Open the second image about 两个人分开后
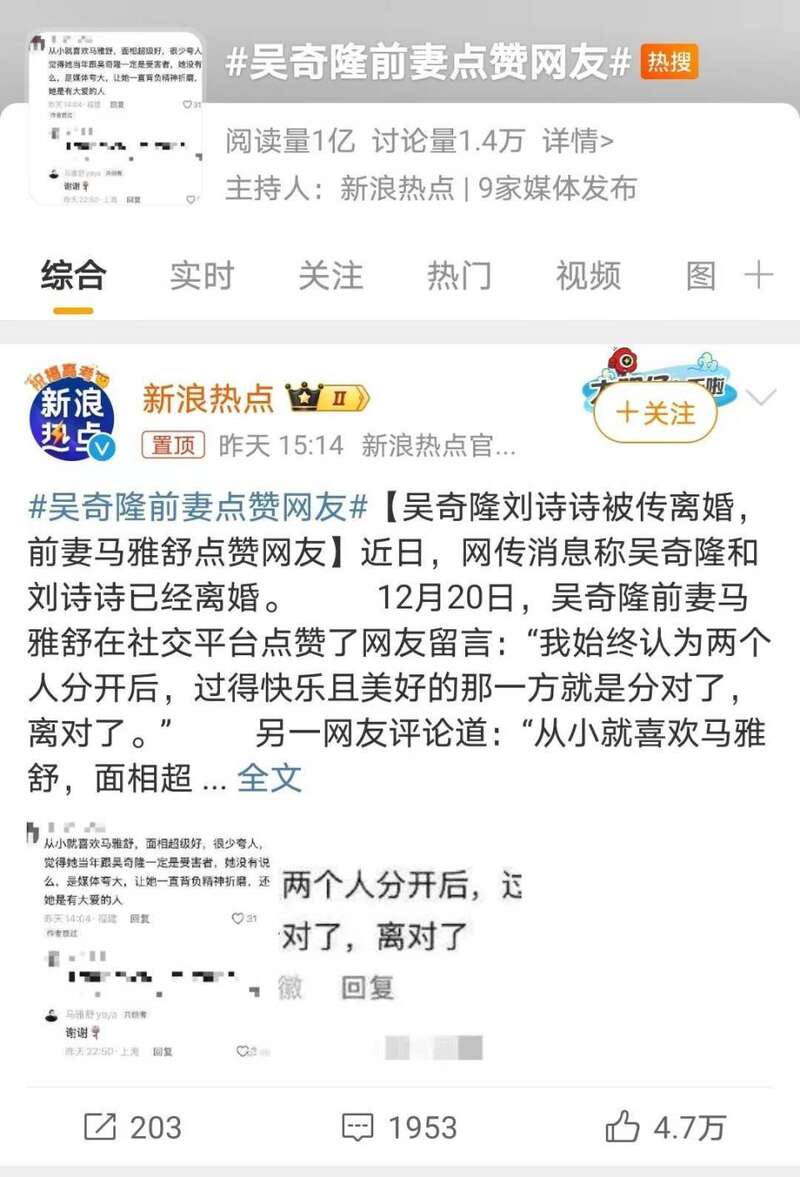Screen dimensions: 800x1177 tap(400, 937)
